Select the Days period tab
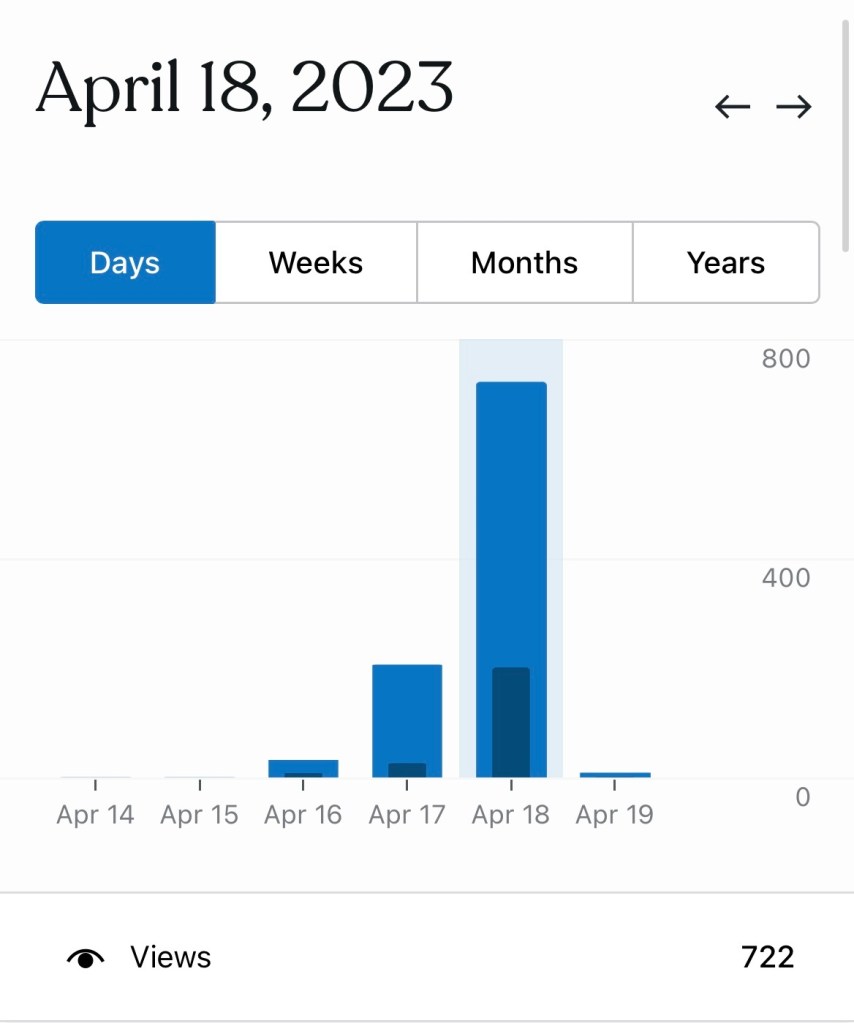 pyautogui.click(x=125, y=262)
